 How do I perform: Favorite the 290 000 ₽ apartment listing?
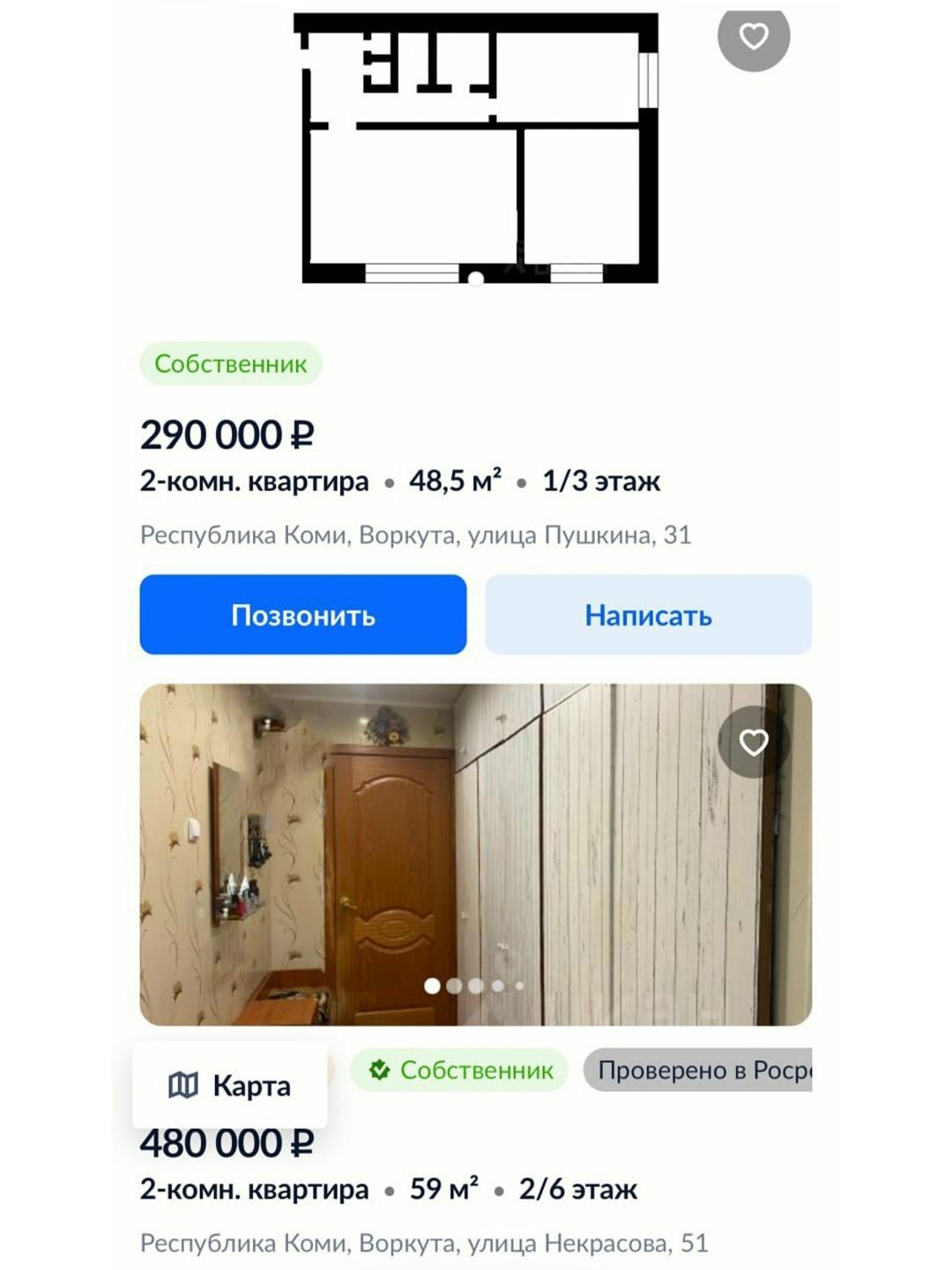[x=753, y=37]
